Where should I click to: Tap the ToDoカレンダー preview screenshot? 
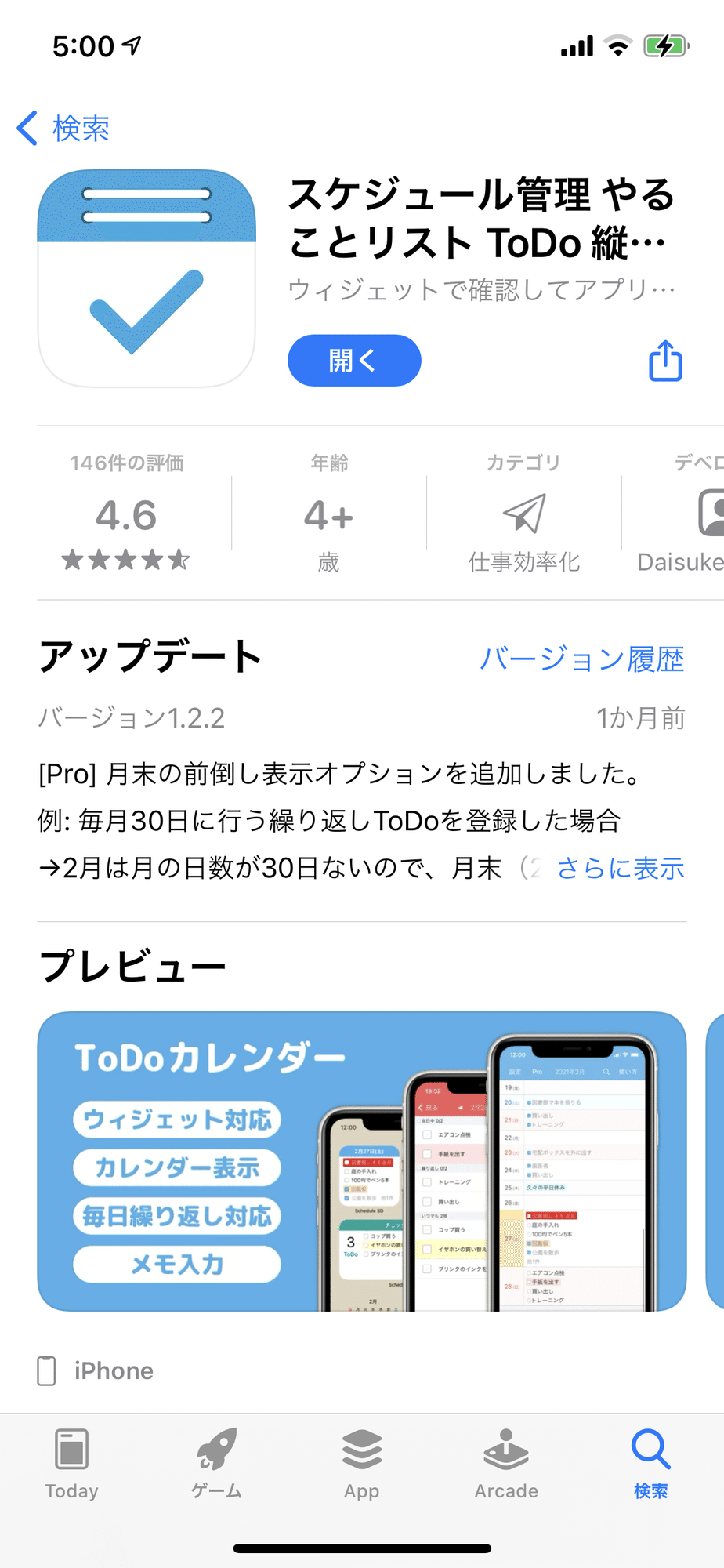pyautogui.click(x=362, y=1160)
